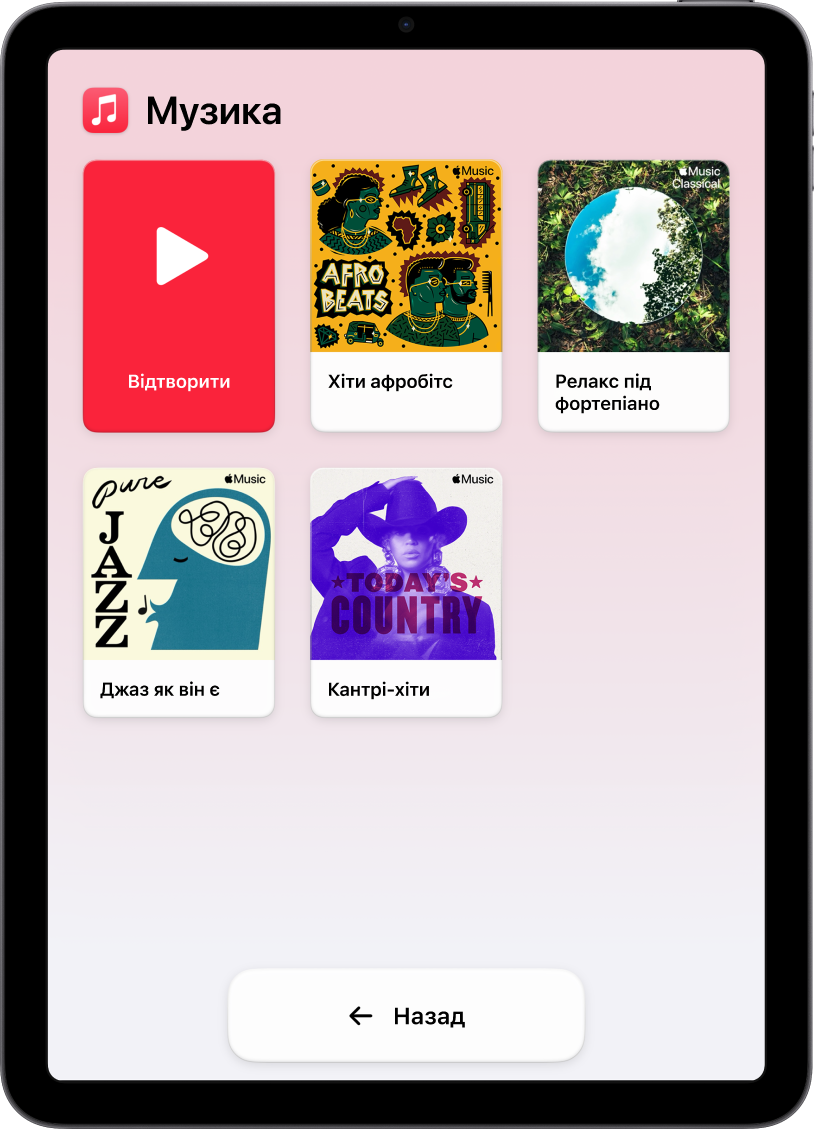Open Релакс під фортепіано playlist

tap(633, 296)
